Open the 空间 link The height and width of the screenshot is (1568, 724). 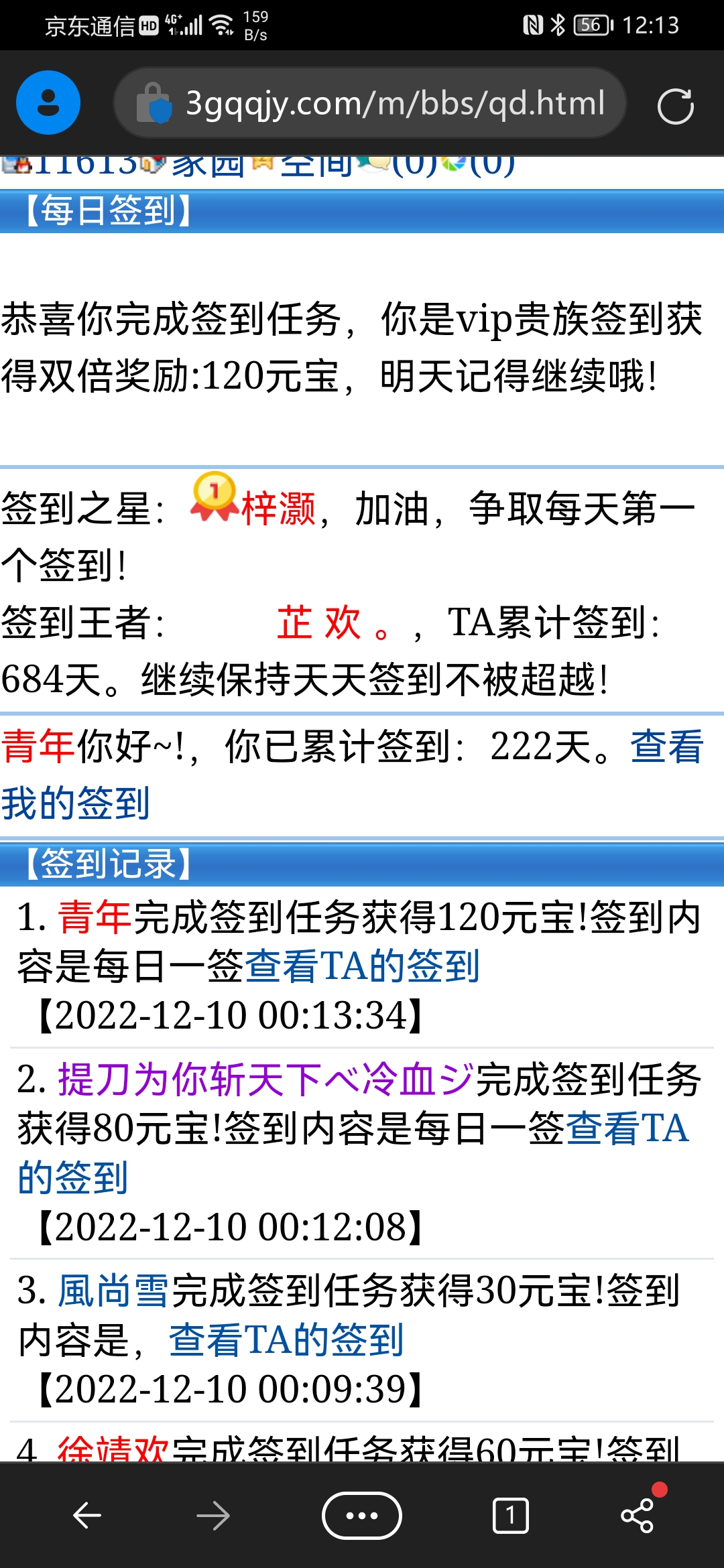point(316,164)
